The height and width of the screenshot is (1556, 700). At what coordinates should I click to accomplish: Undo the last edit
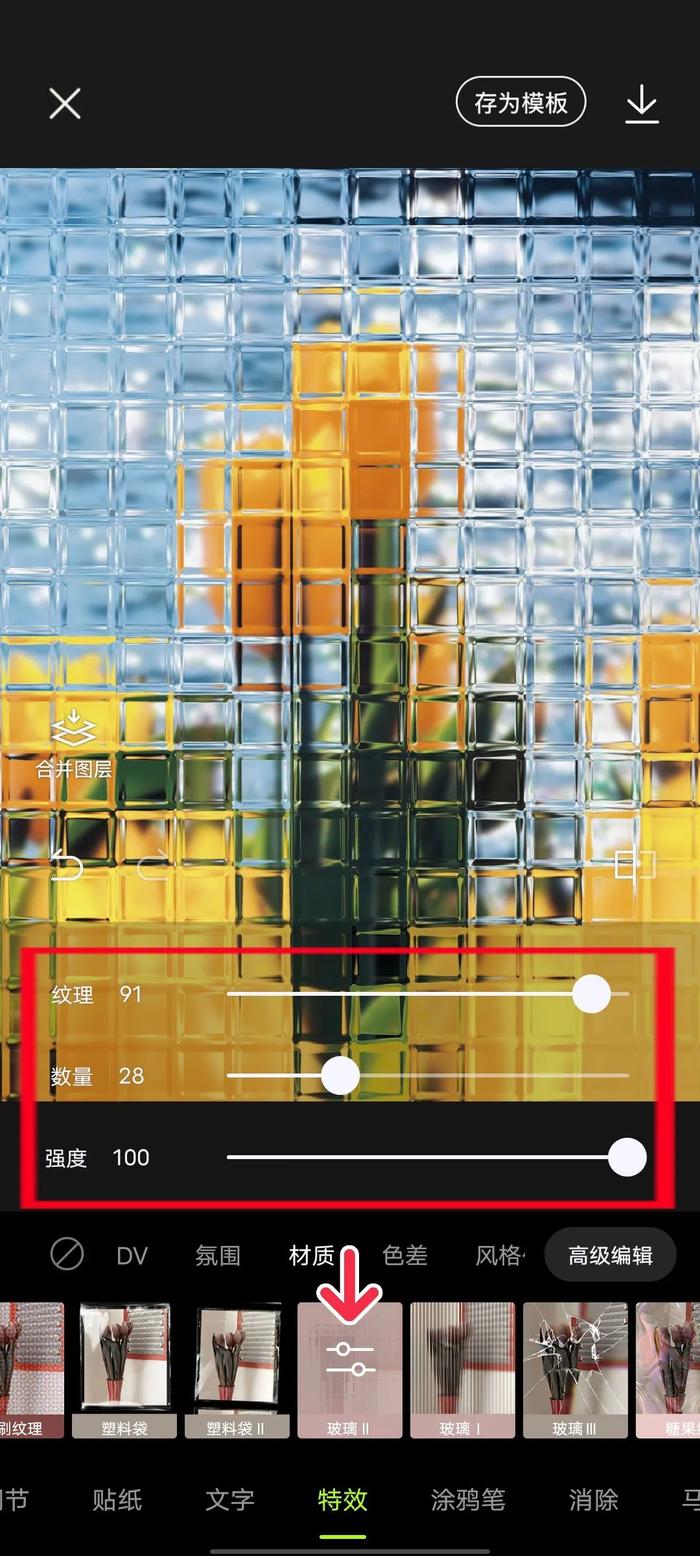(66, 865)
